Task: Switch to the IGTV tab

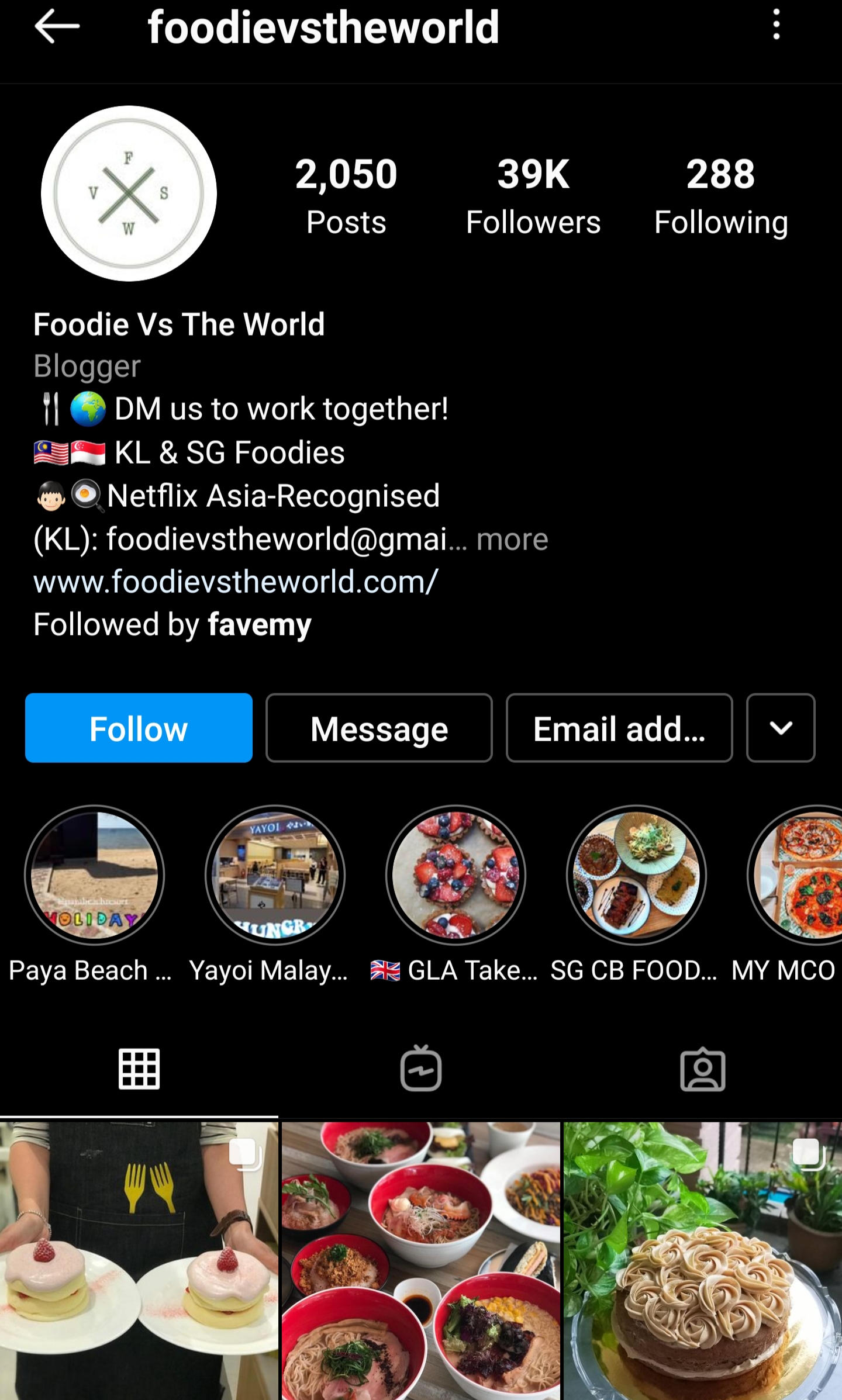Action: point(421,1069)
